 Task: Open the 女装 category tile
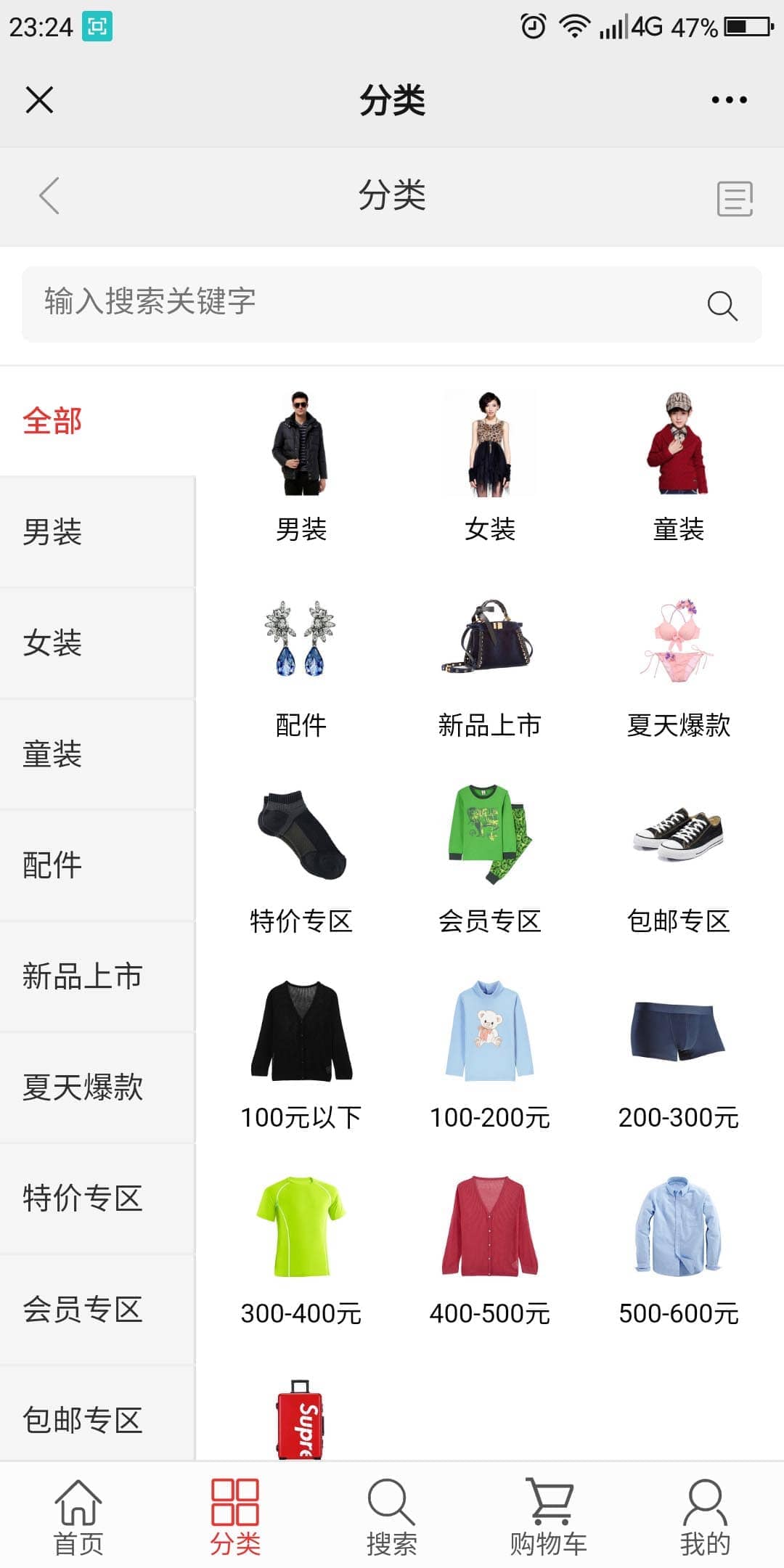490,465
